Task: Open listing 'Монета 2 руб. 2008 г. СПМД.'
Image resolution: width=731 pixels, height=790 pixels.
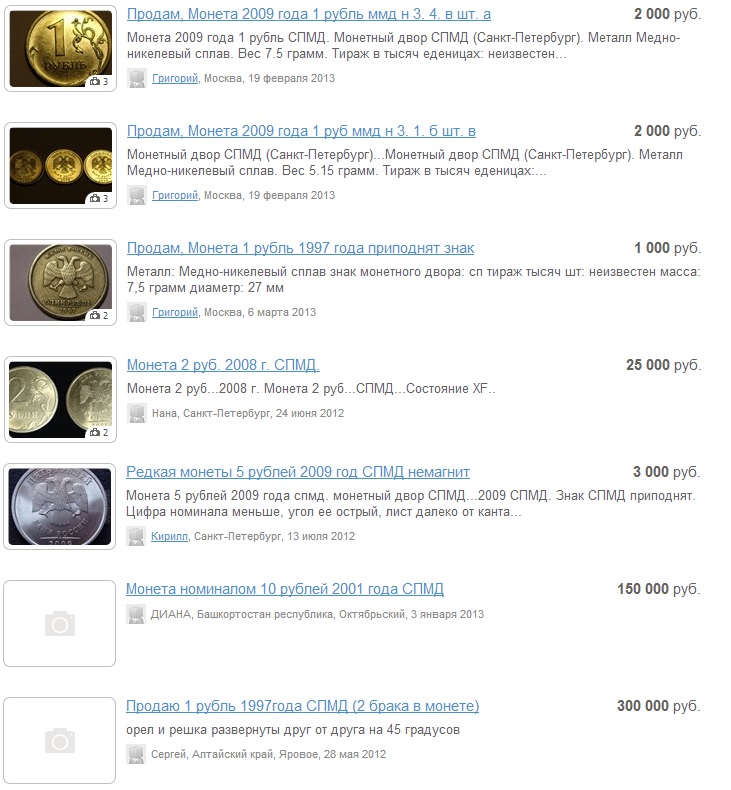Action: tap(223, 365)
